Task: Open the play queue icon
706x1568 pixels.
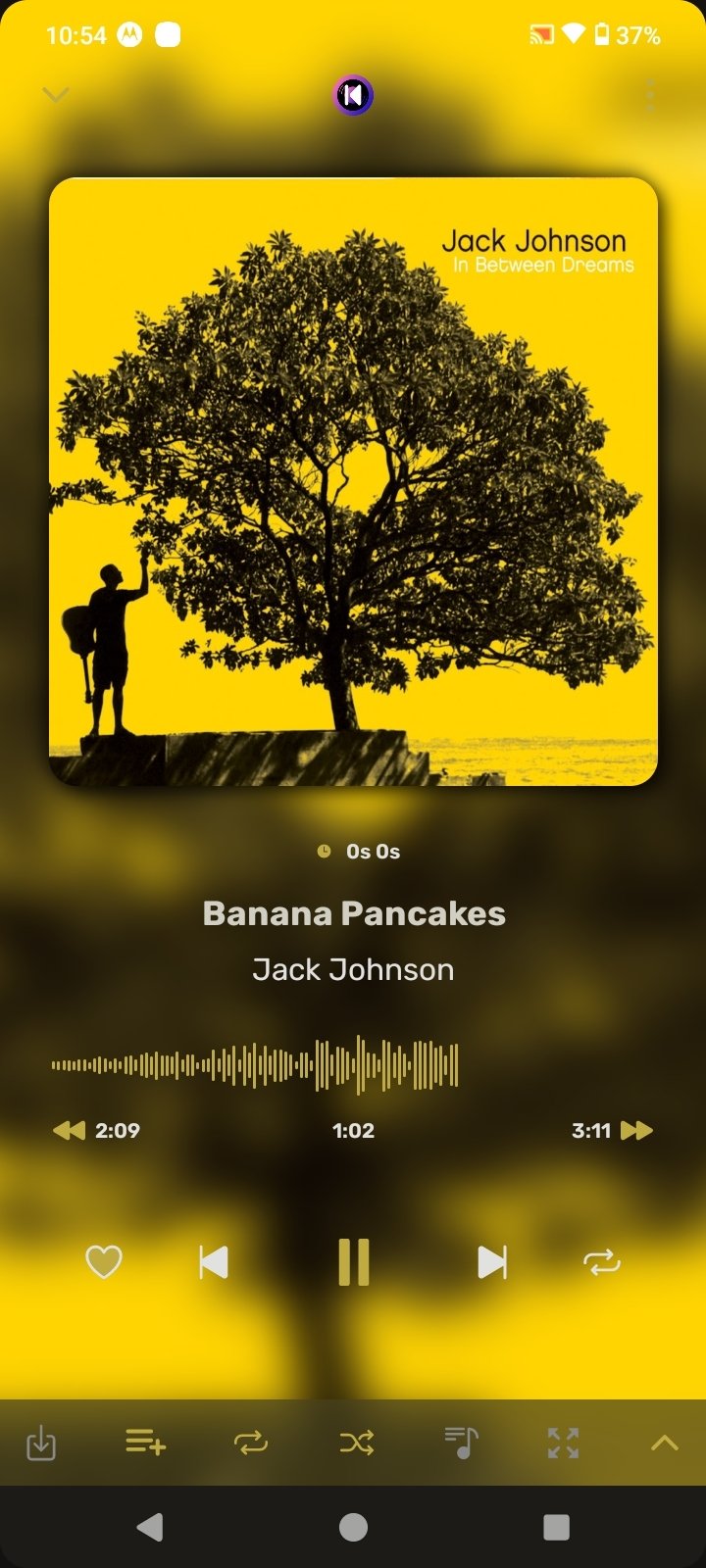Action: coord(461,1443)
